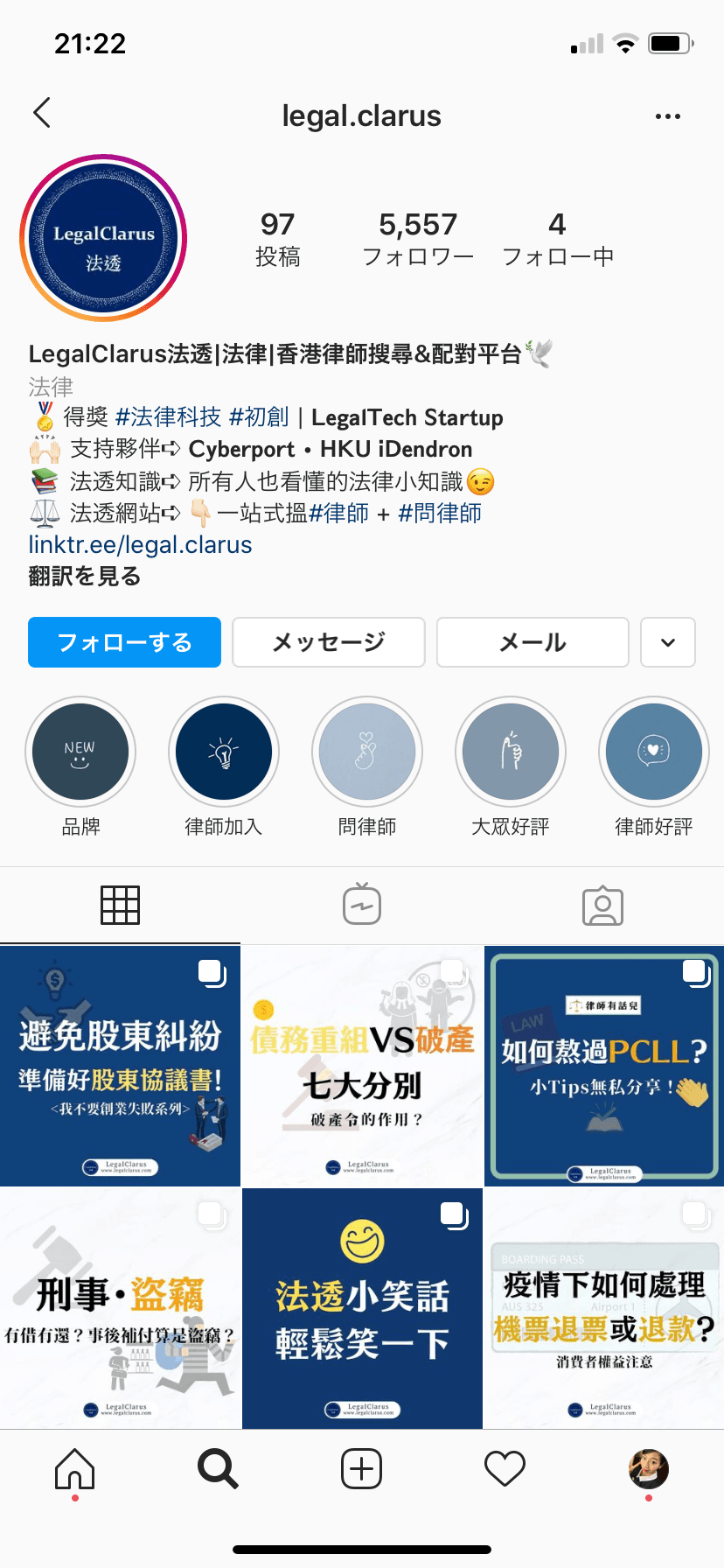Tap the メール email button
The width and height of the screenshot is (724, 1568).
pyautogui.click(x=533, y=642)
